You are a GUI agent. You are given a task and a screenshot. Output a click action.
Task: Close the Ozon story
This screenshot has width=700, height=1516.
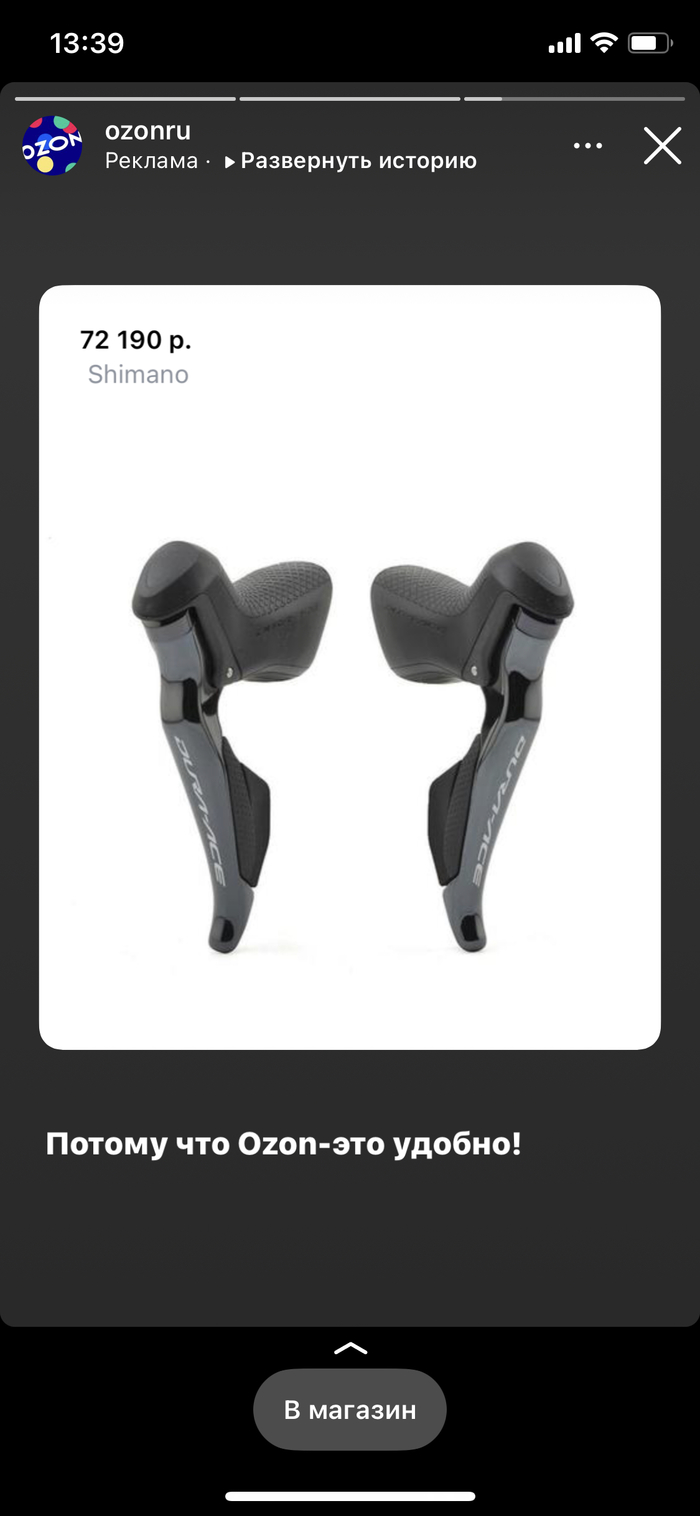click(662, 146)
